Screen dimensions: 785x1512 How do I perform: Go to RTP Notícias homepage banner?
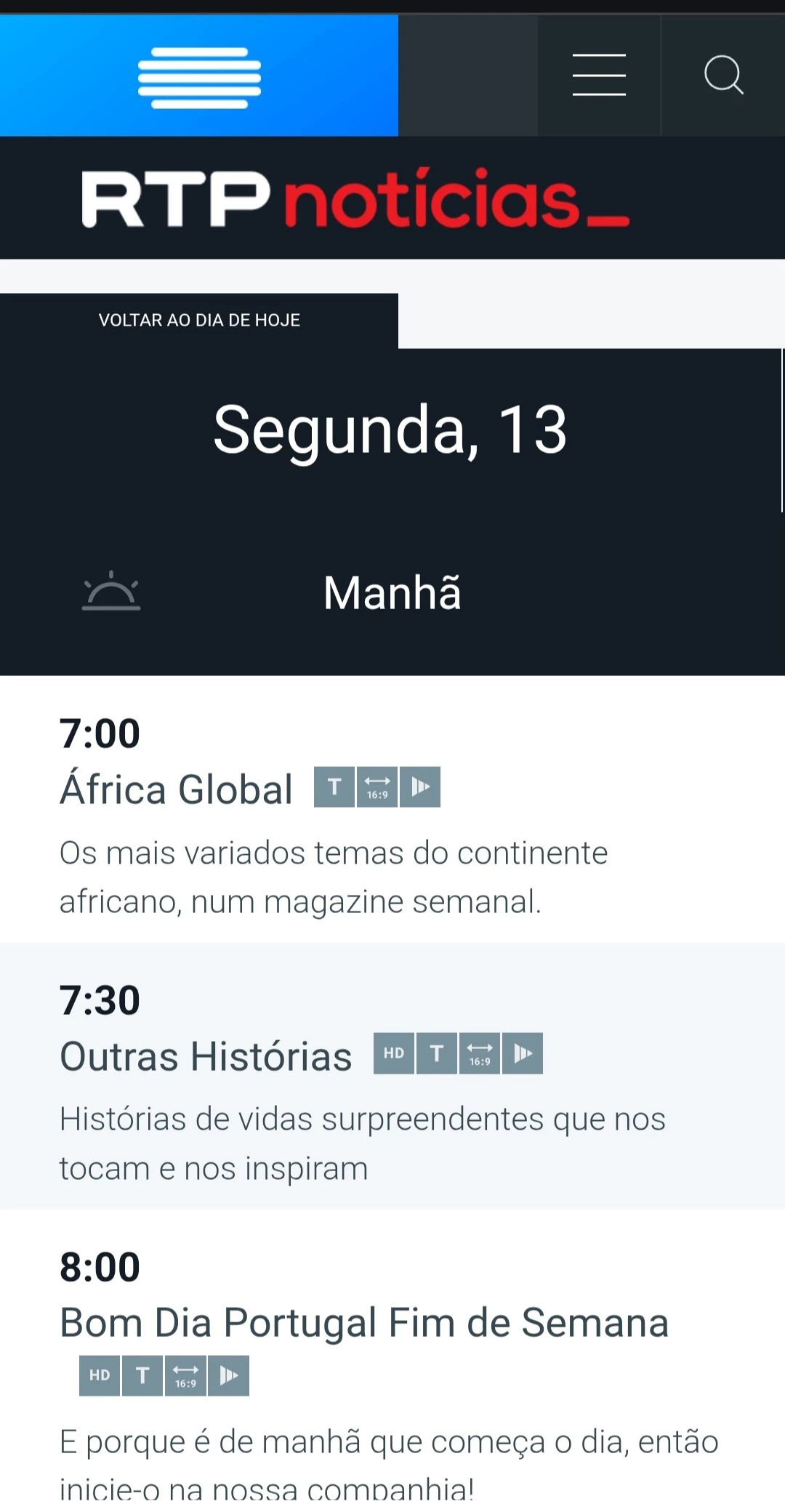tap(355, 199)
